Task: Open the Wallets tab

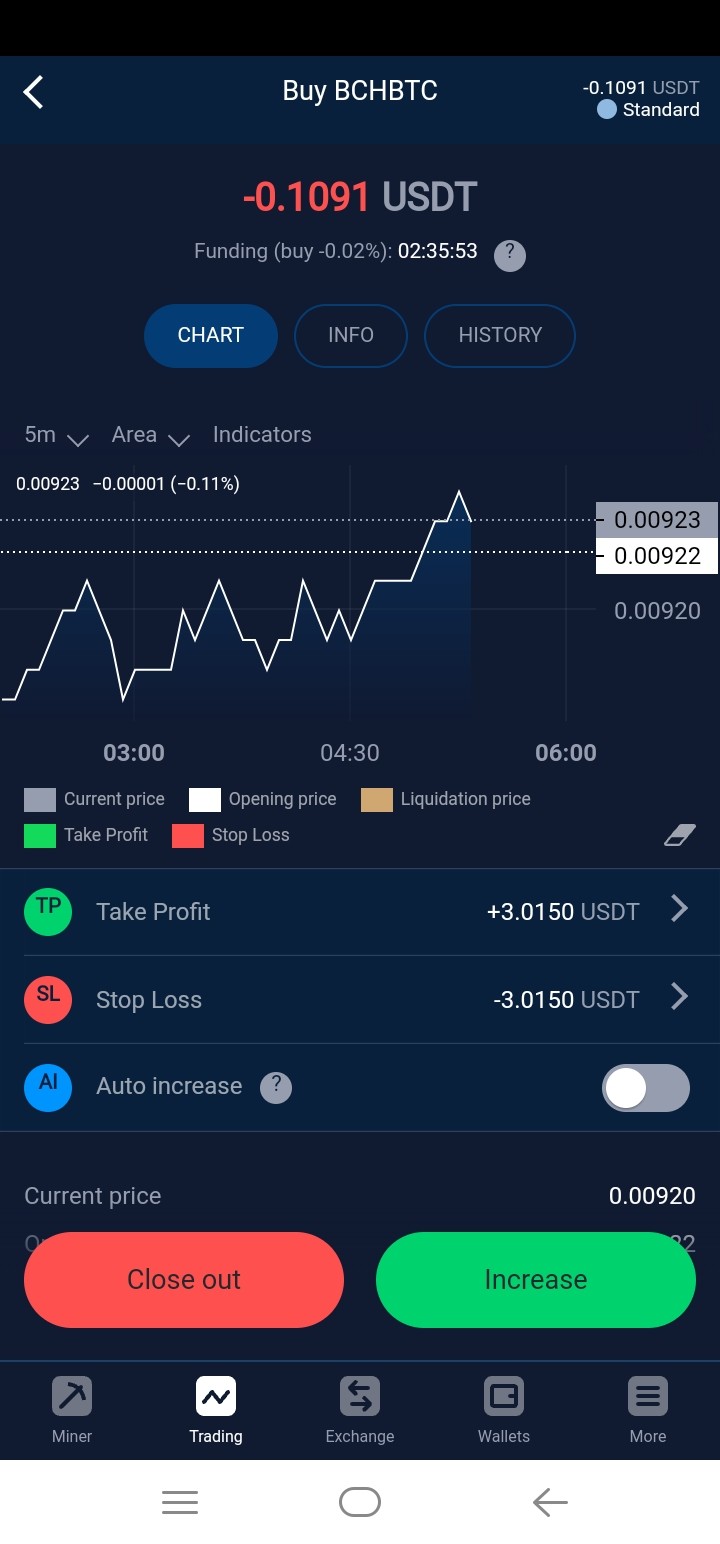Action: 504,1410
